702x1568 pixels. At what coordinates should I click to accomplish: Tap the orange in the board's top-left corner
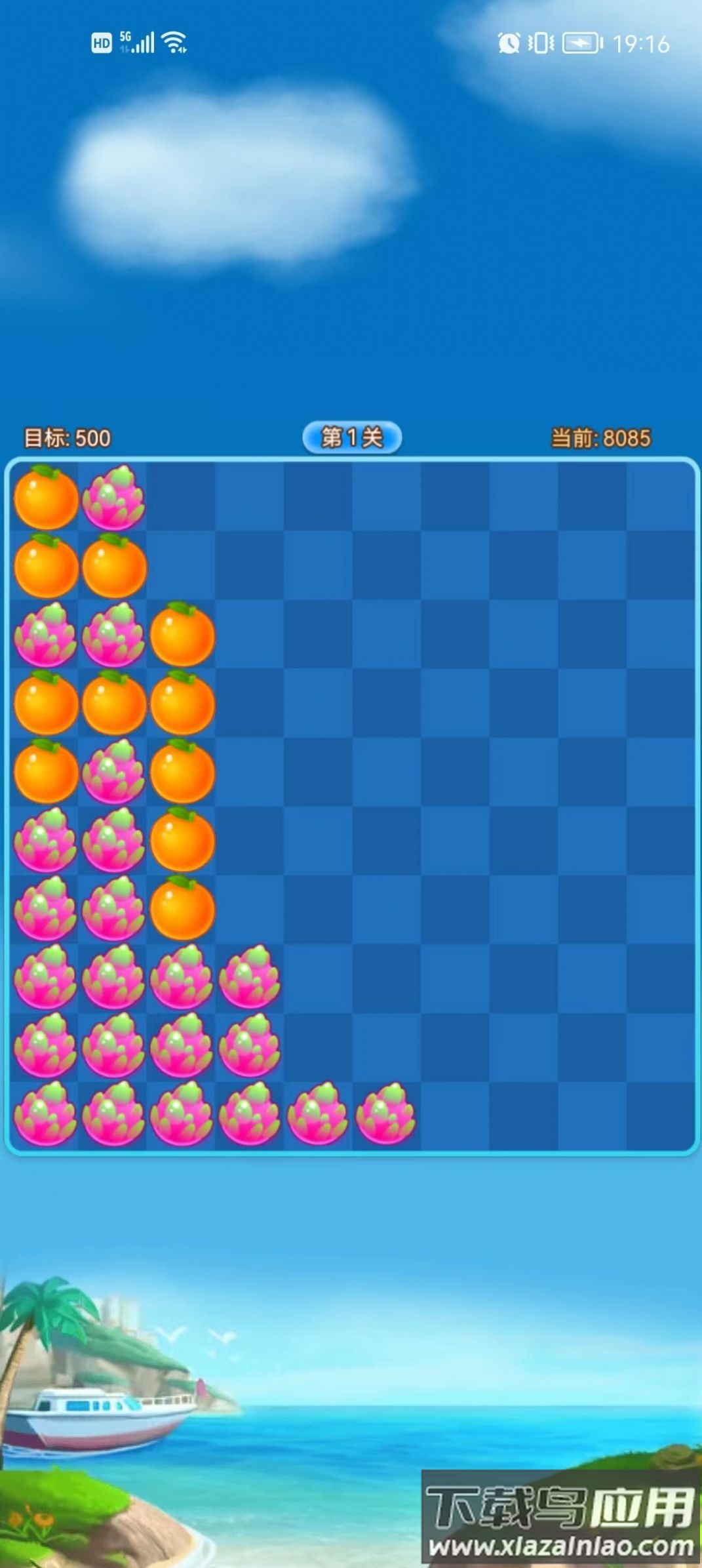tap(46, 498)
